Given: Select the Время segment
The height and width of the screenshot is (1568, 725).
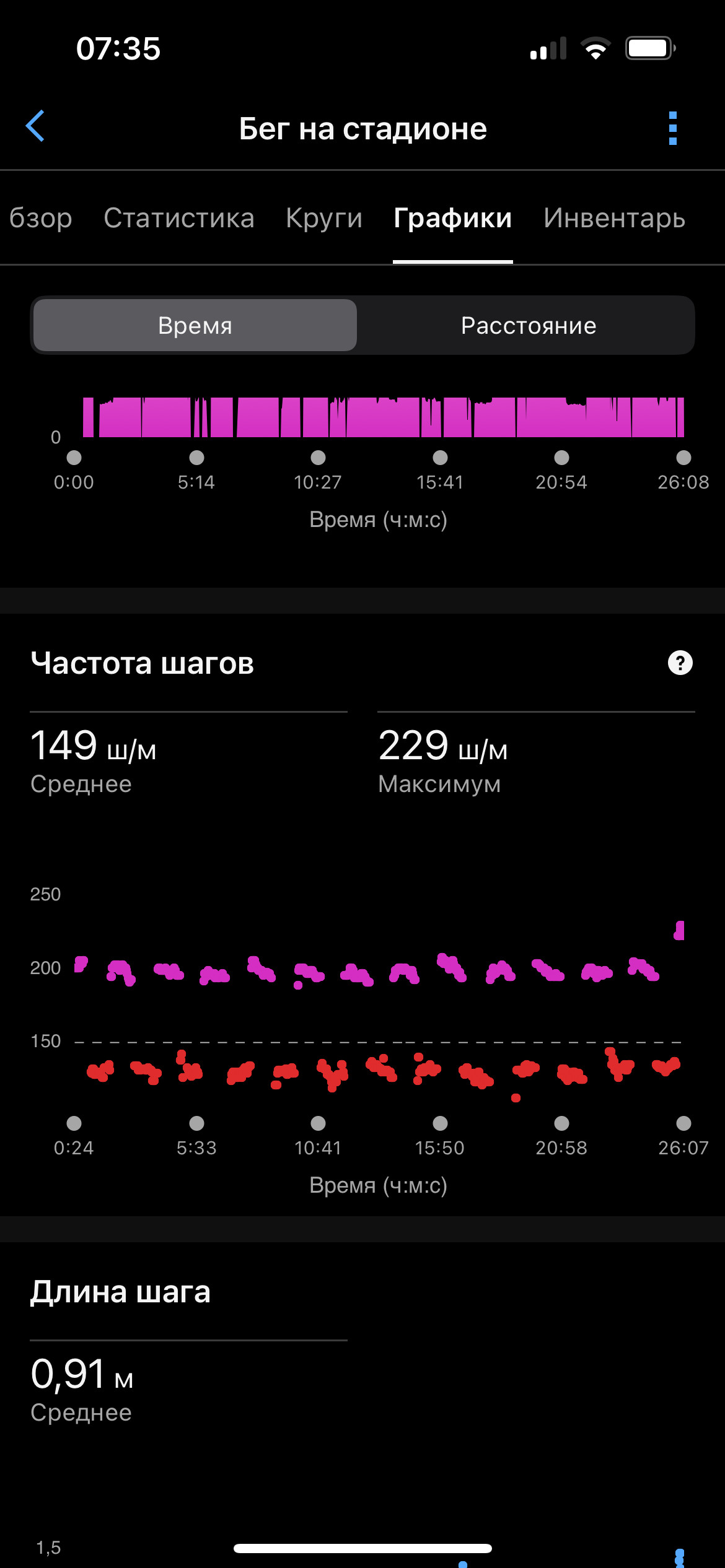Looking at the screenshot, I should [x=195, y=325].
